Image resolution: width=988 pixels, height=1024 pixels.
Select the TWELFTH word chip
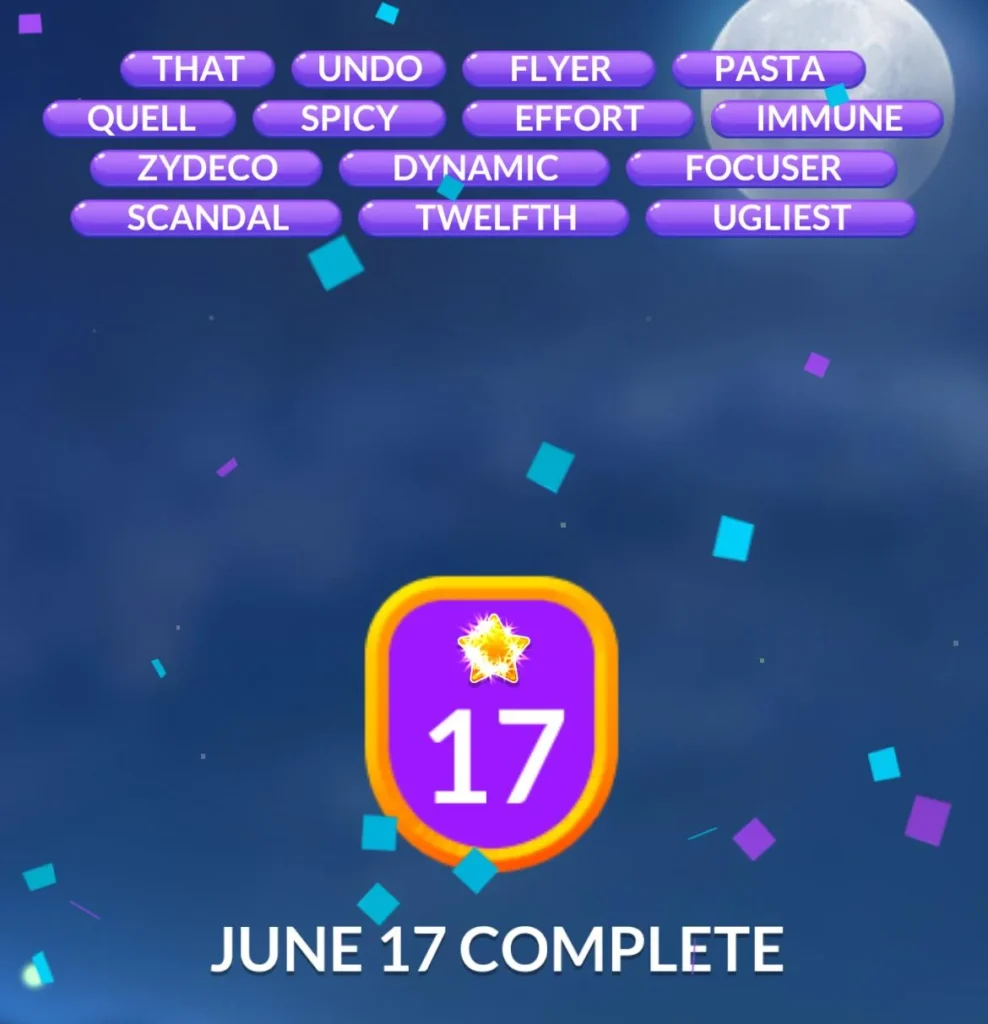click(x=494, y=218)
